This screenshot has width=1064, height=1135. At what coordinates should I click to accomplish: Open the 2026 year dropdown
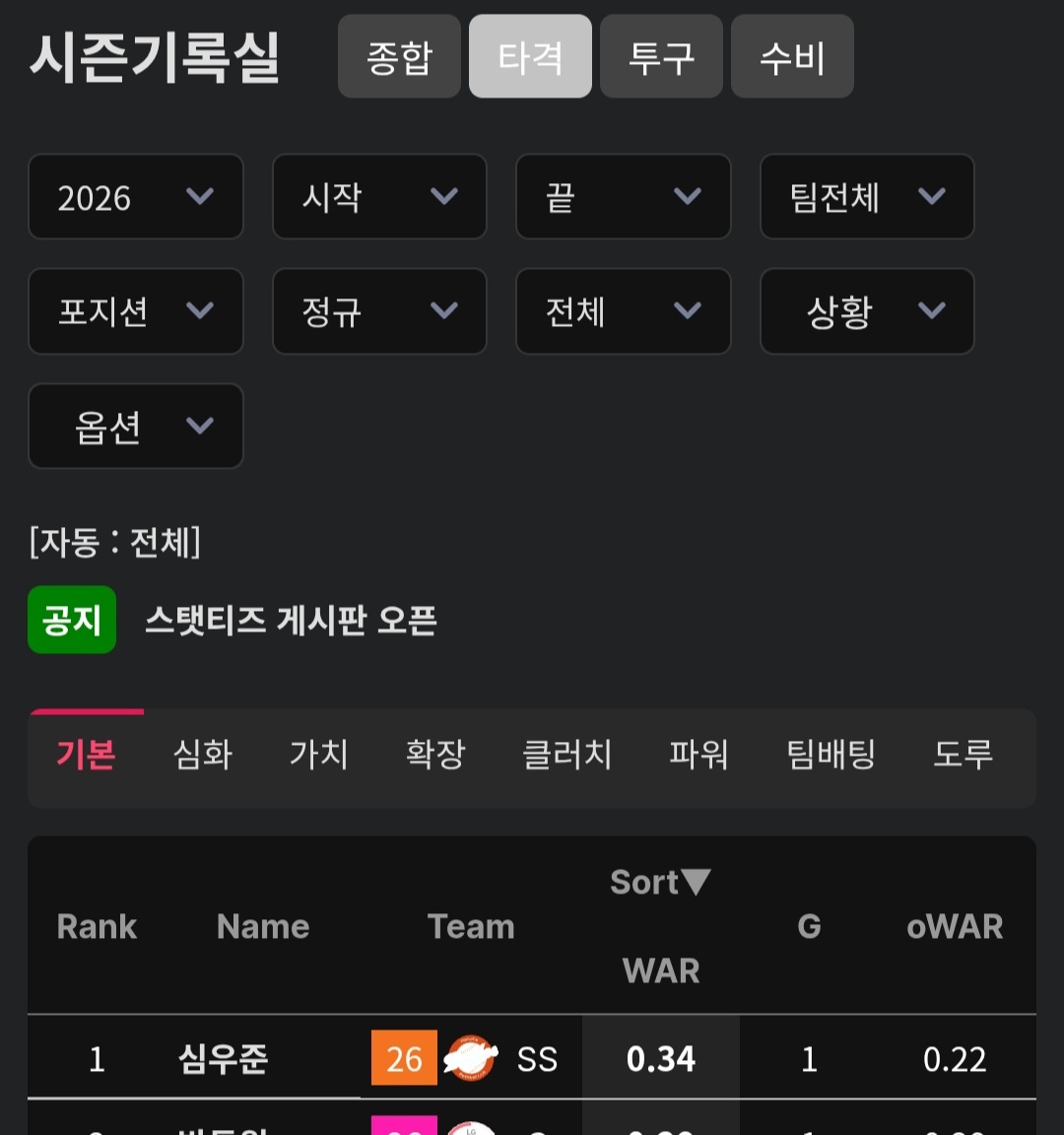pos(136,197)
